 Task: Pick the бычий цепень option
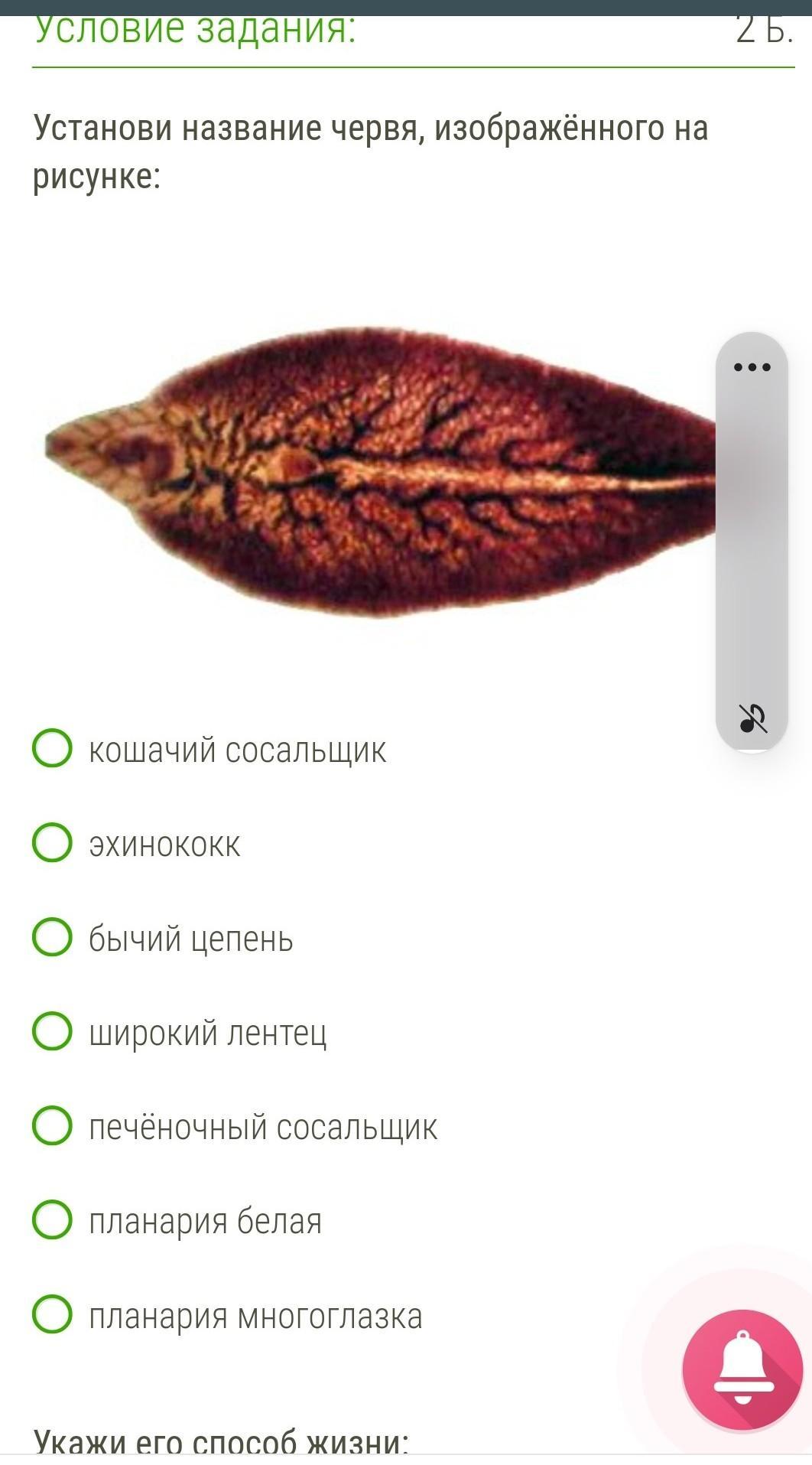pos(52,937)
